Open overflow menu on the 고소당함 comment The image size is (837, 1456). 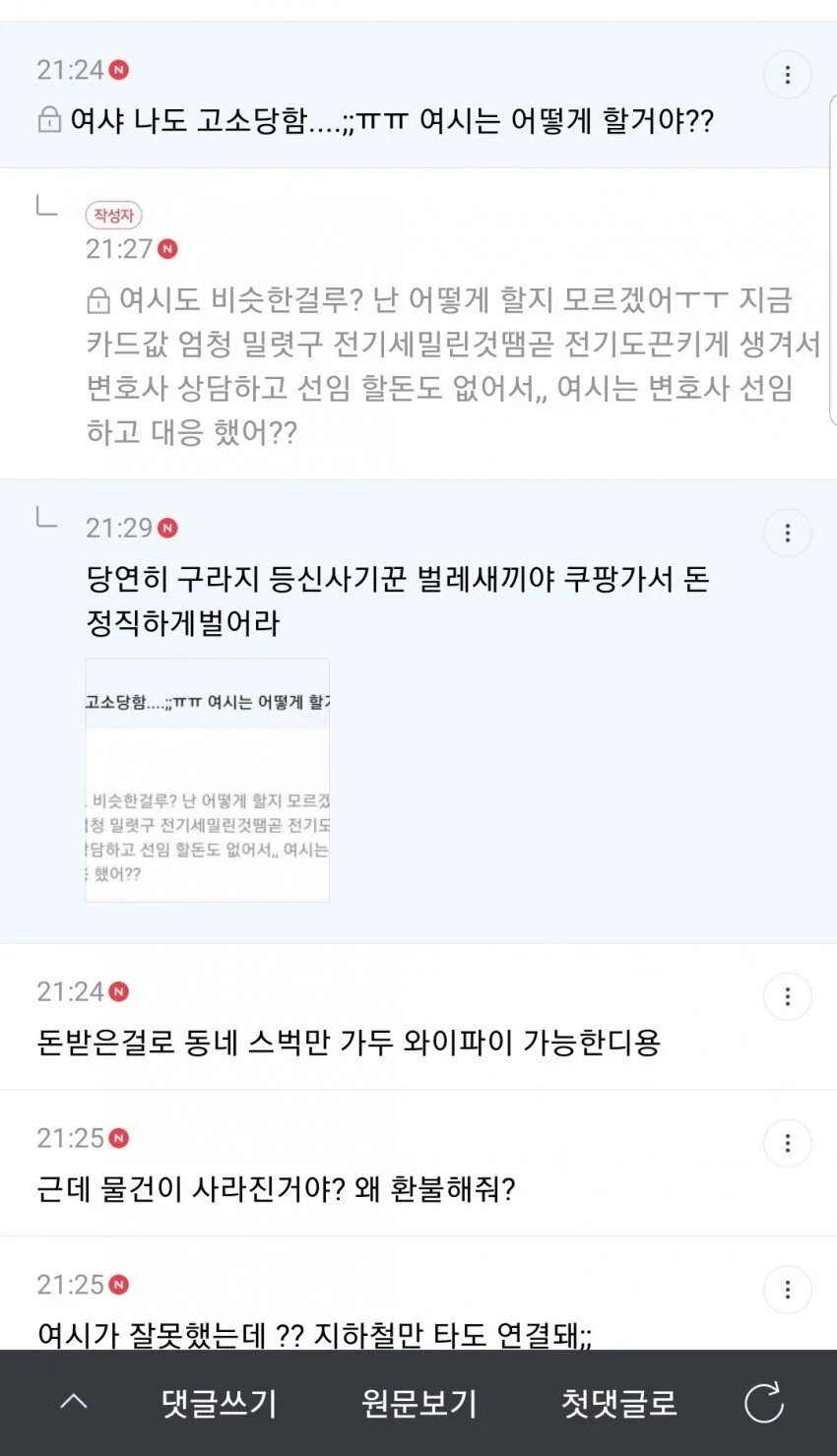click(x=787, y=75)
